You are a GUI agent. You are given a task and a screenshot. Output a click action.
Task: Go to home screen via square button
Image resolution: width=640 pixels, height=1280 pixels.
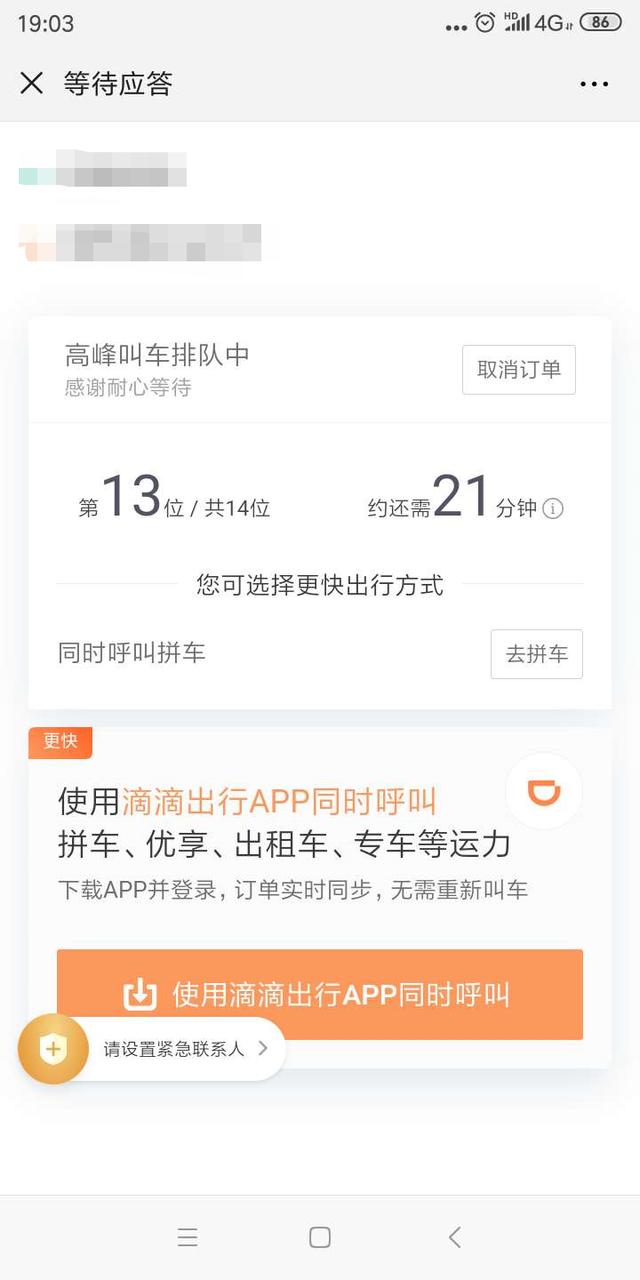point(320,1237)
